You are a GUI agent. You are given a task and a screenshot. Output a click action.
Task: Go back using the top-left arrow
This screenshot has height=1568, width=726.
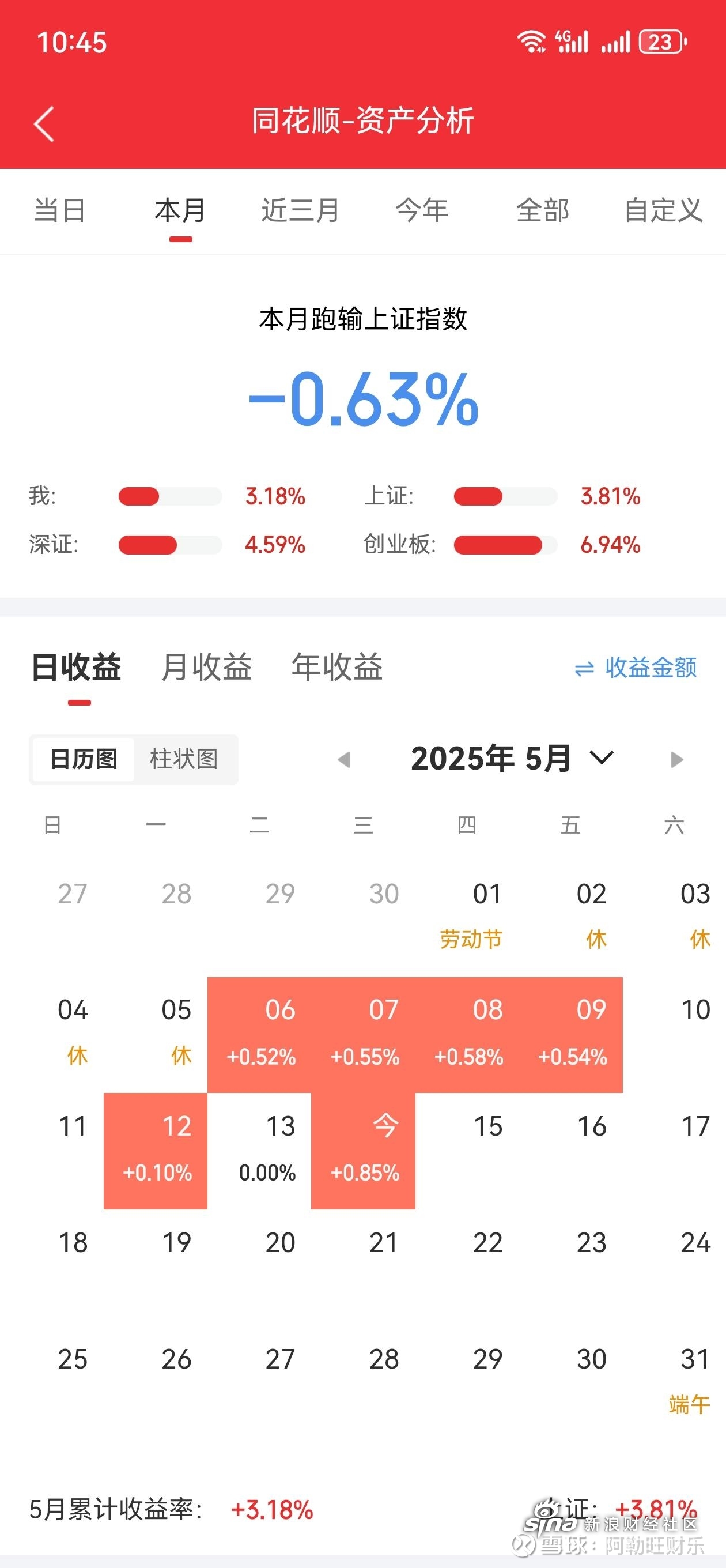(x=44, y=123)
